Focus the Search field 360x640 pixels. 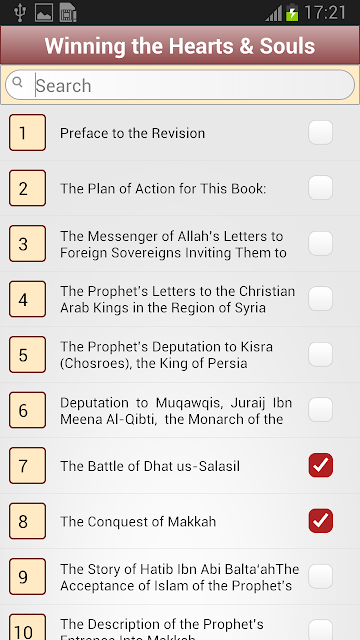180,85
